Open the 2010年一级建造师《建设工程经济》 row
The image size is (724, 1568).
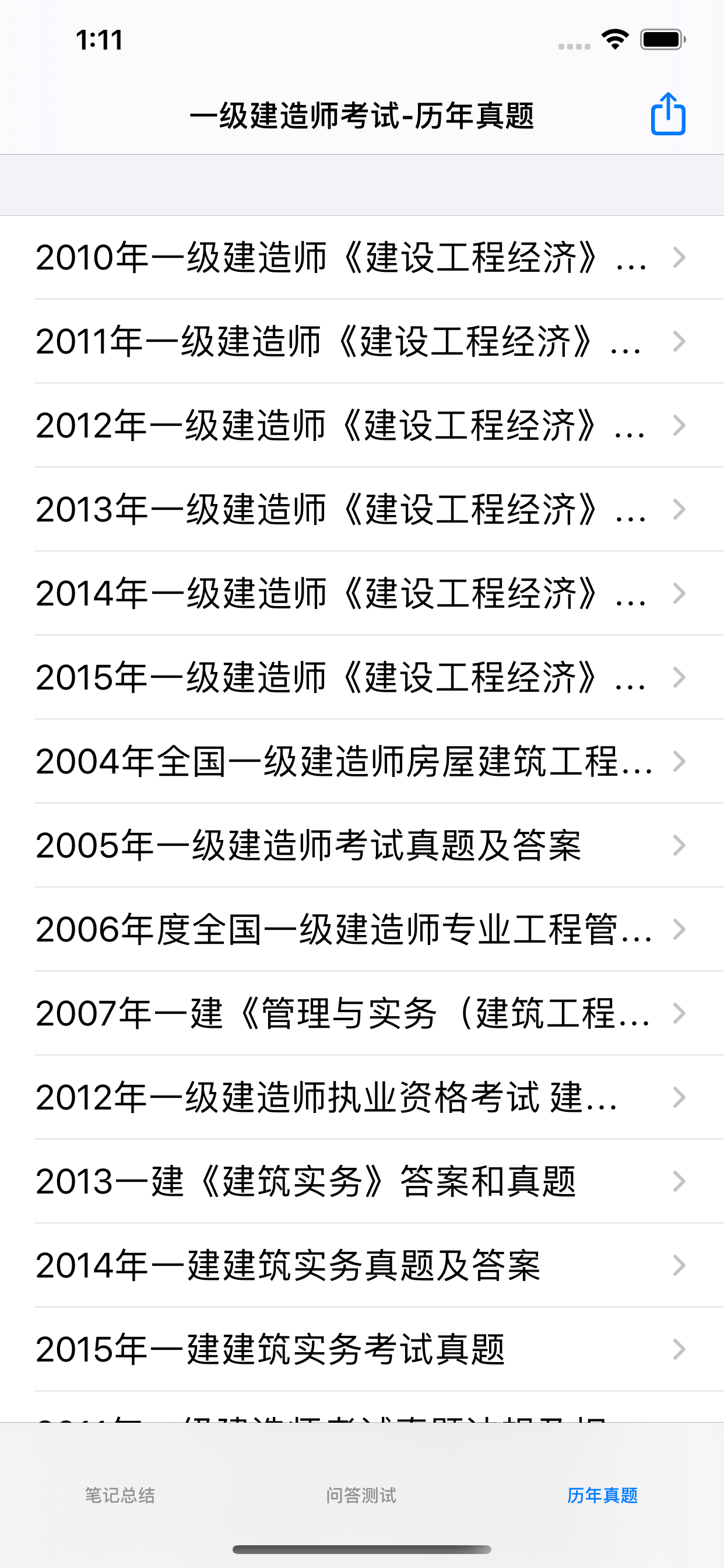(362, 257)
